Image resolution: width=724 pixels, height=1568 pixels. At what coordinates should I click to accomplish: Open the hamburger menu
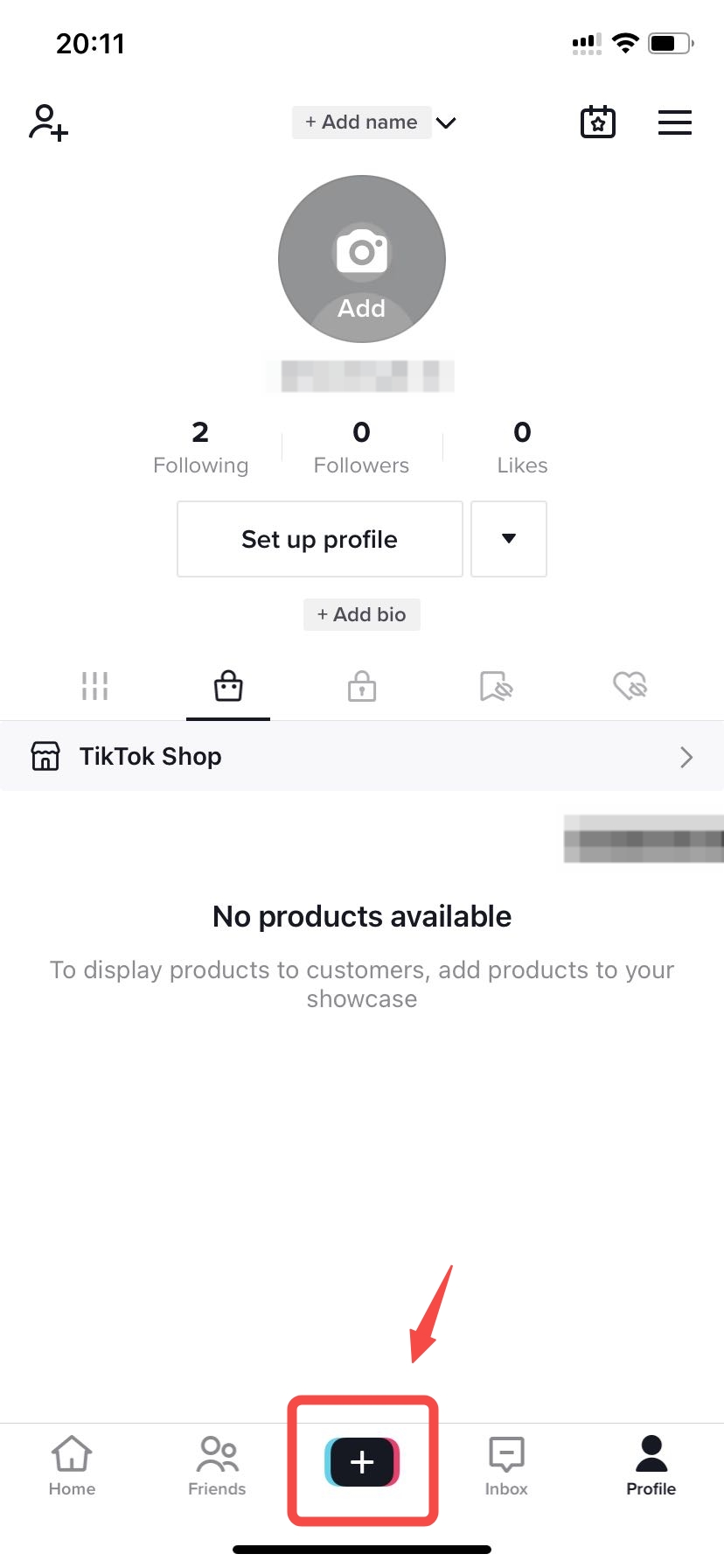tap(674, 122)
